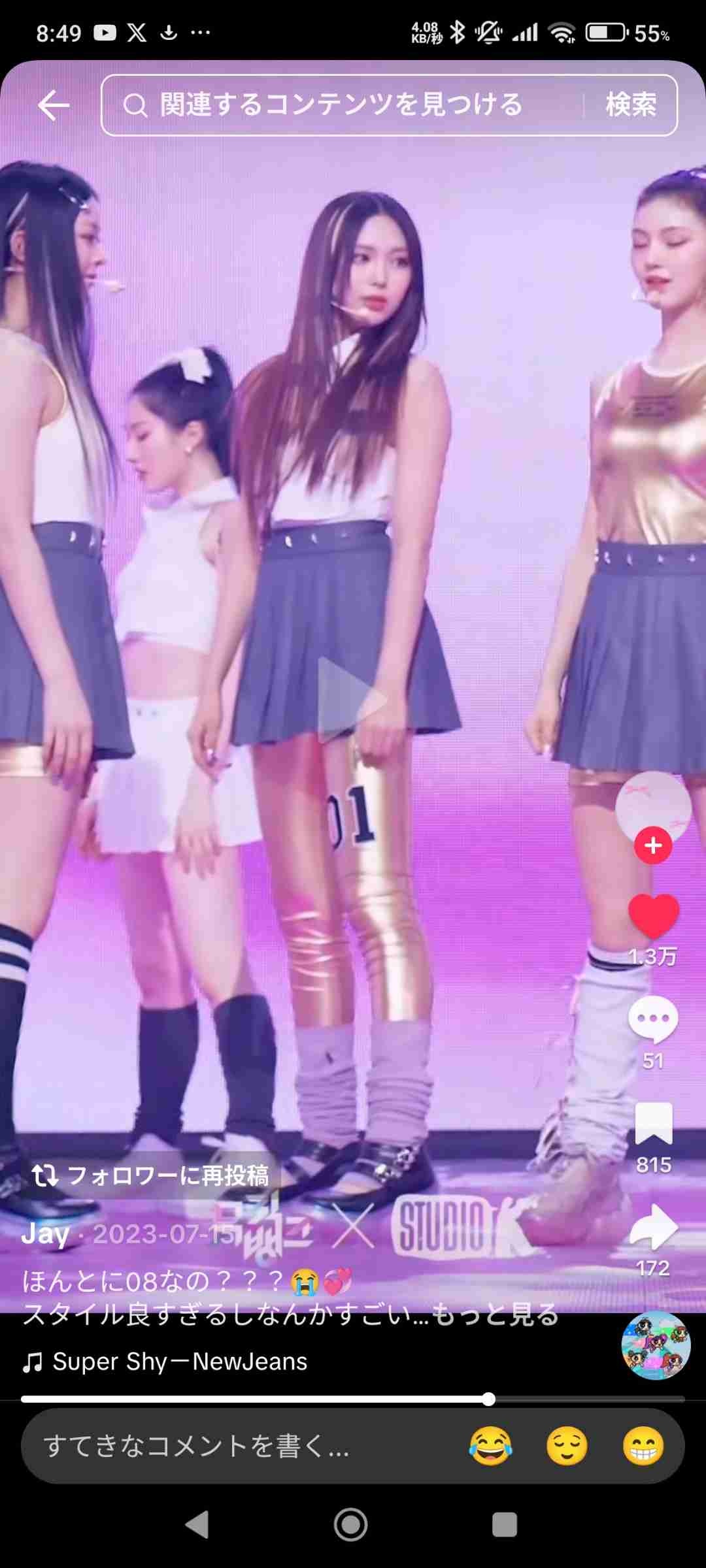This screenshot has width=706, height=1568.
Task: Follow the creator via red plus button
Action: coord(653,845)
